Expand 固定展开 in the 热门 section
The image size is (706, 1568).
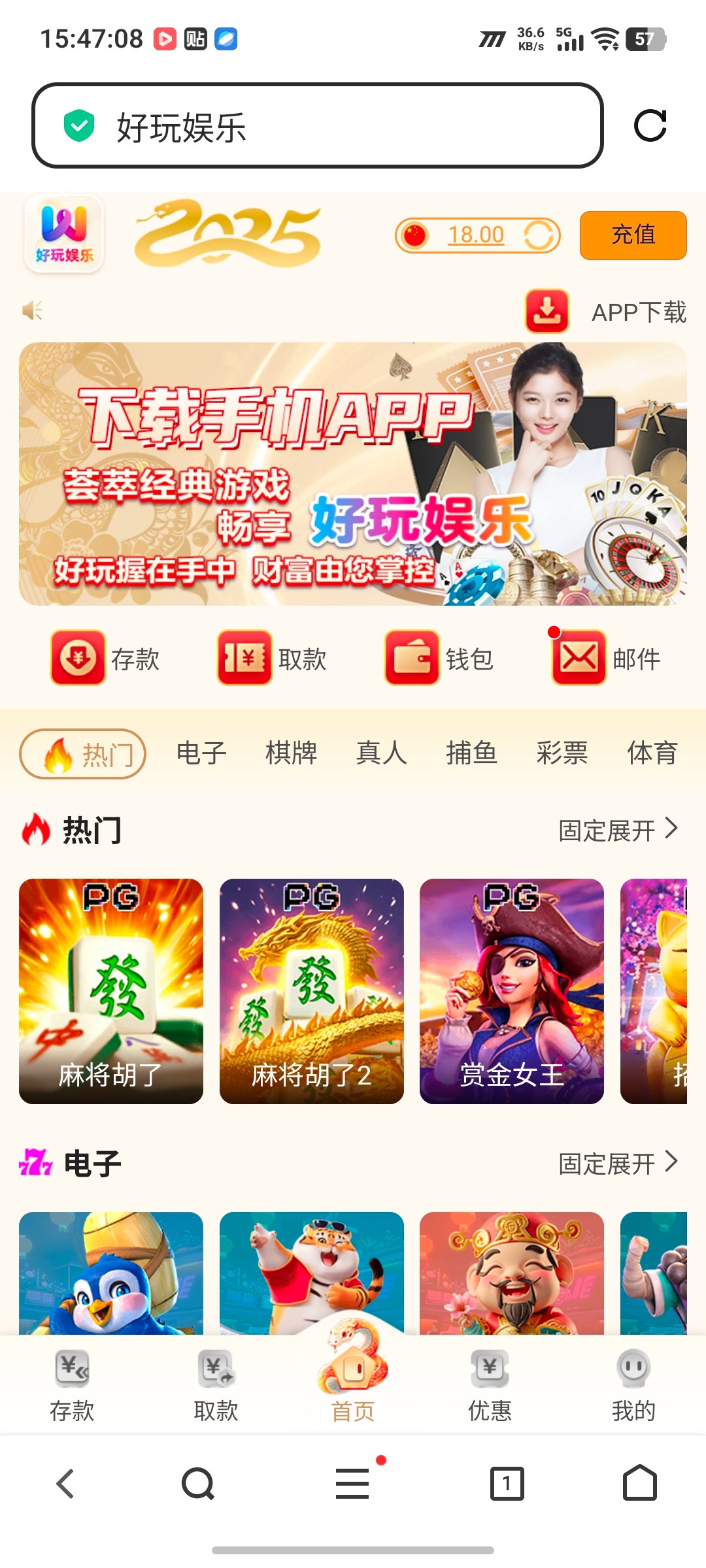tap(618, 830)
